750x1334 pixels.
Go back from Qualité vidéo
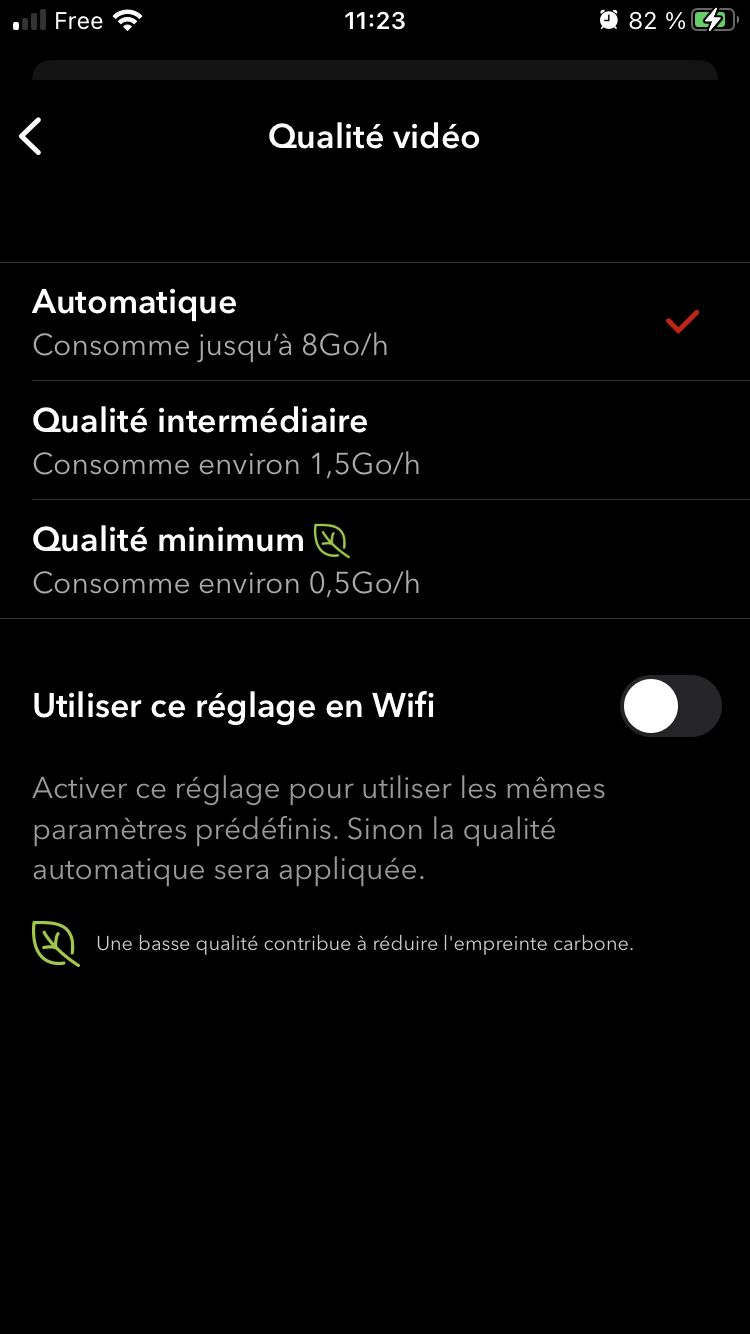click(x=31, y=137)
